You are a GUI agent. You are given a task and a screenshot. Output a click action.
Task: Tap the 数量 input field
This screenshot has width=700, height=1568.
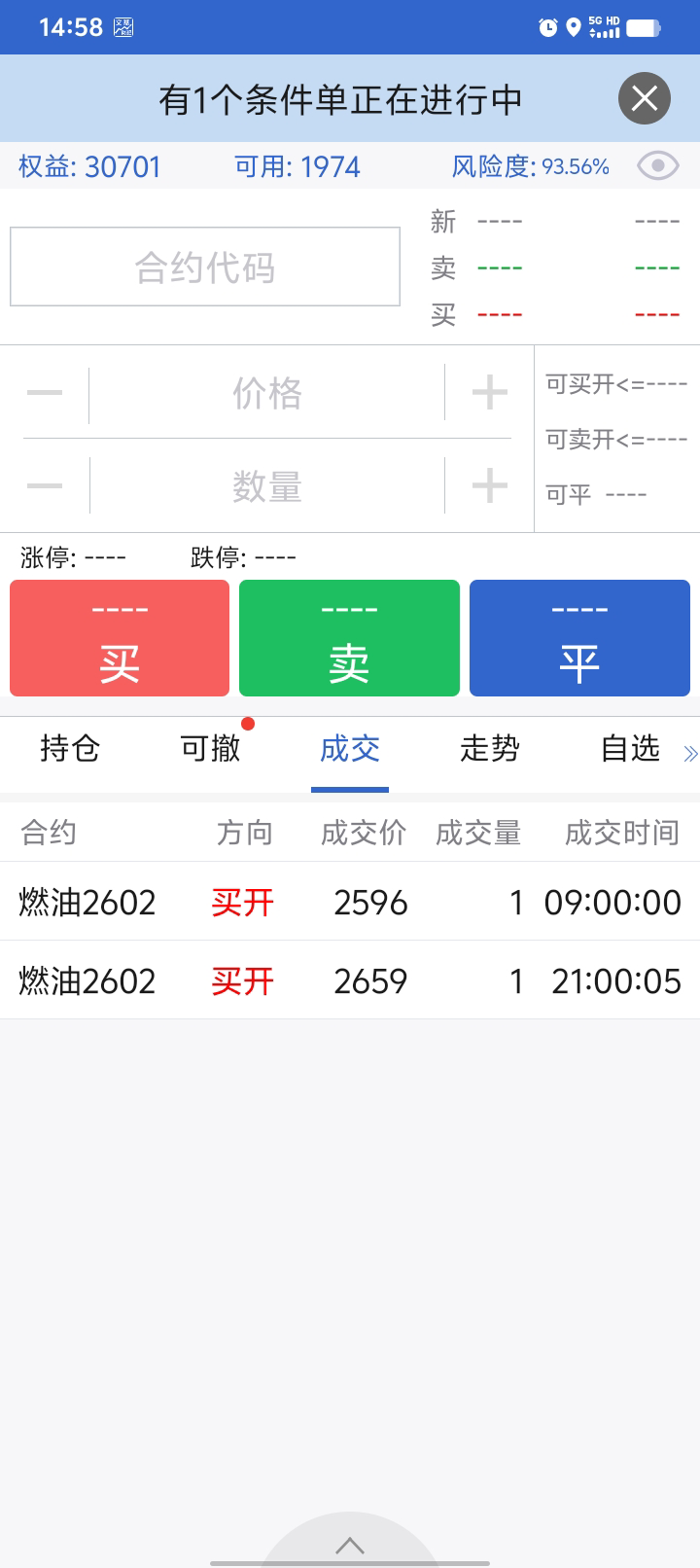pyautogui.click(x=267, y=486)
